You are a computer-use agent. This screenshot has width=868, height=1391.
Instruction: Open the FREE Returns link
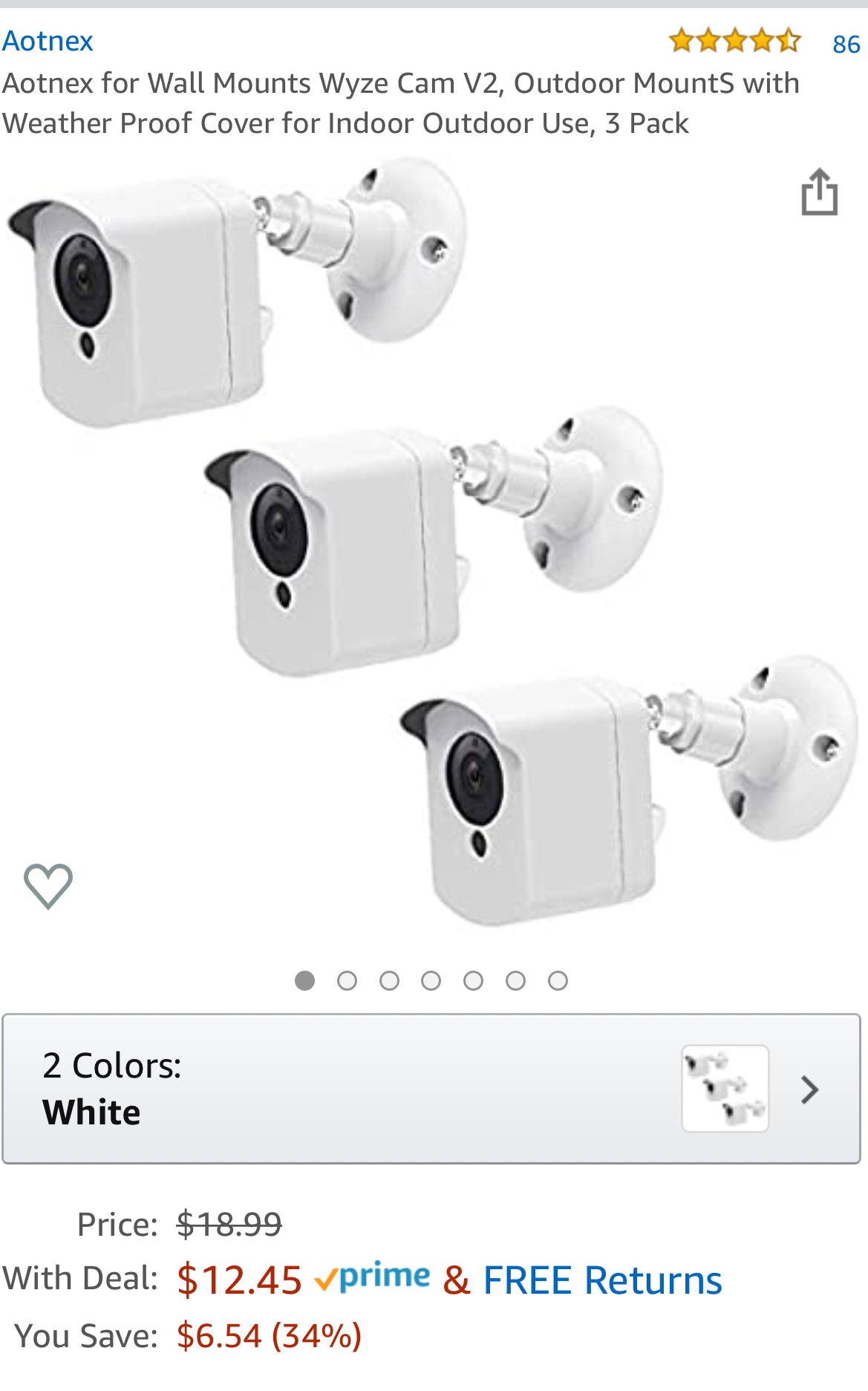[601, 1280]
